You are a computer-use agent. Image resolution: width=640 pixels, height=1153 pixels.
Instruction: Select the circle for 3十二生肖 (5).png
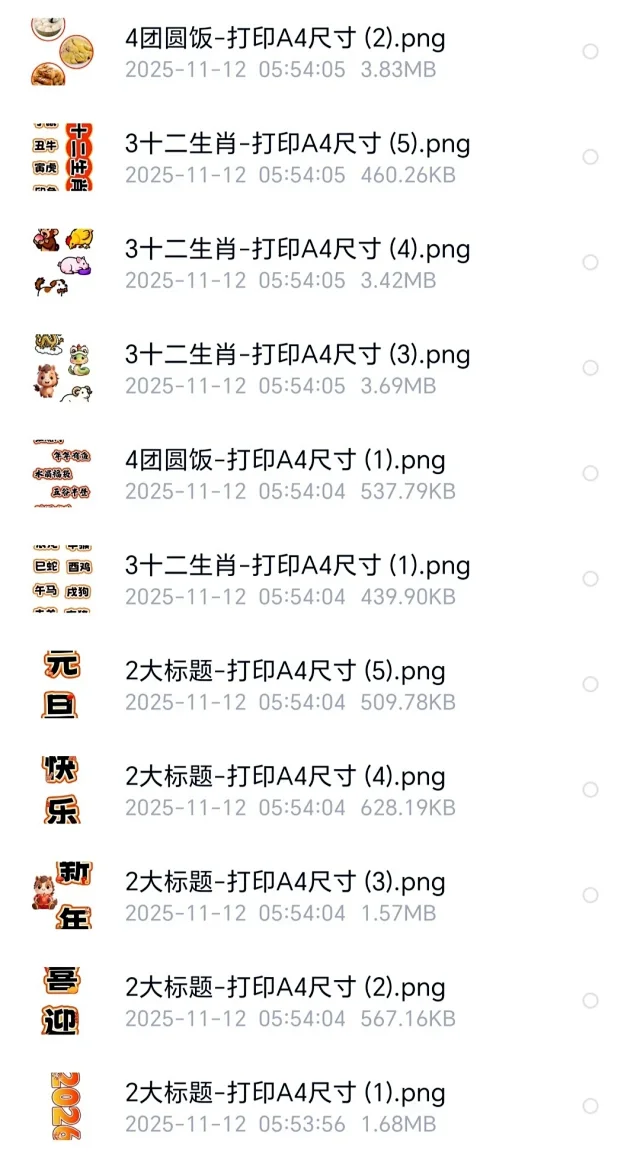pyautogui.click(x=590, y=157)
